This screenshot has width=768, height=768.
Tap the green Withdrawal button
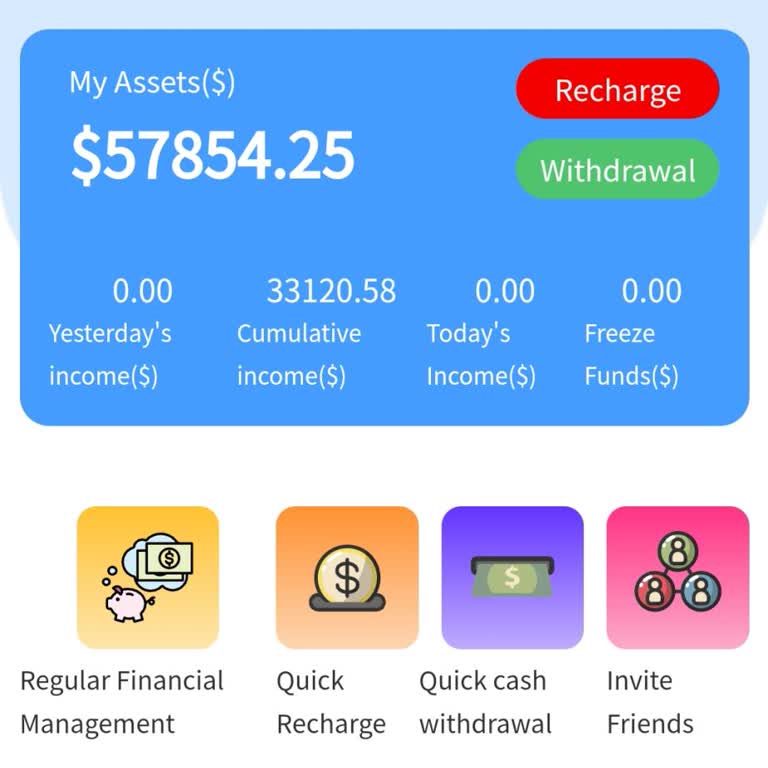point(617,169)
